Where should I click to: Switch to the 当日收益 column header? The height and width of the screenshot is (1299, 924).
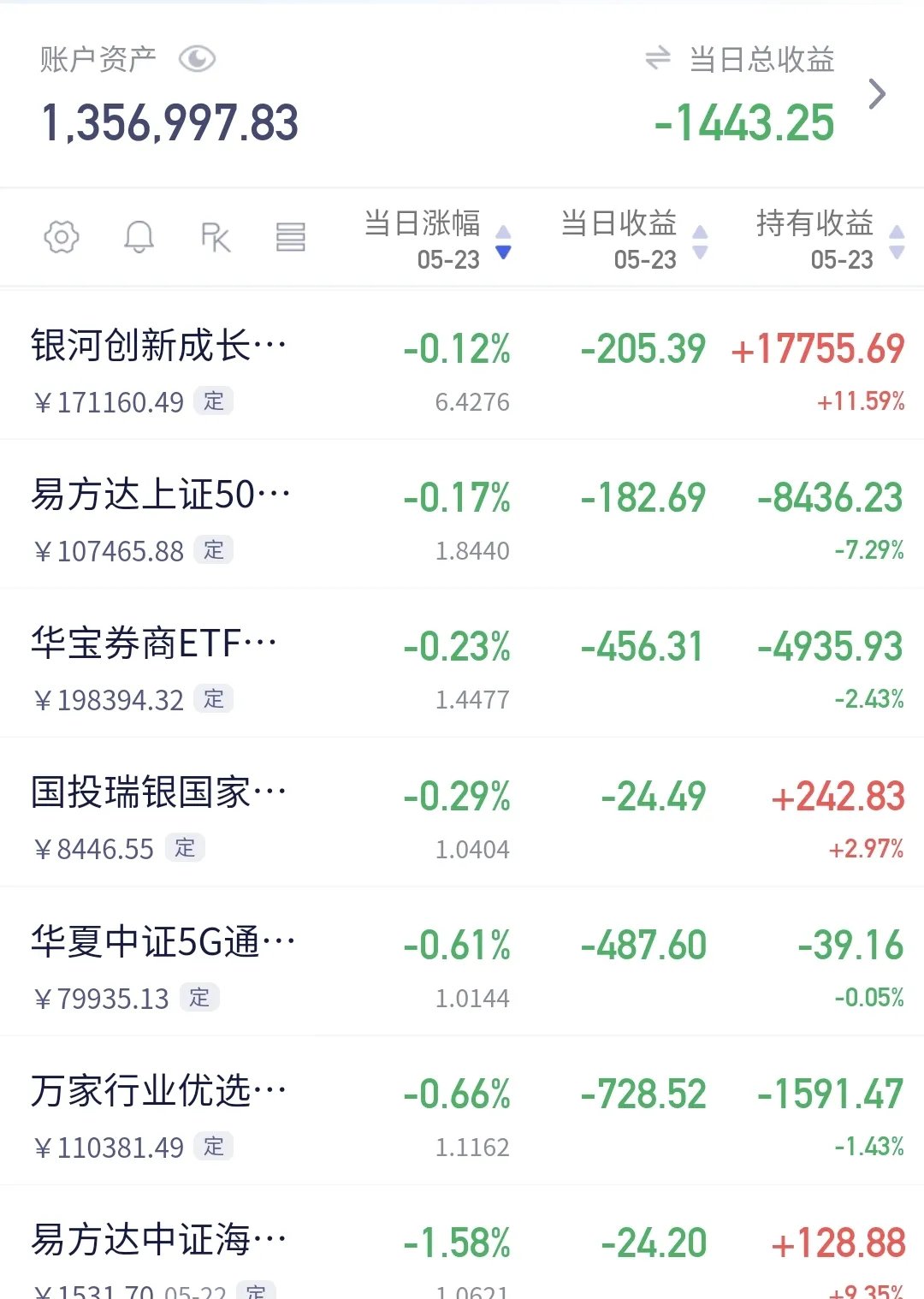(619, 224)
